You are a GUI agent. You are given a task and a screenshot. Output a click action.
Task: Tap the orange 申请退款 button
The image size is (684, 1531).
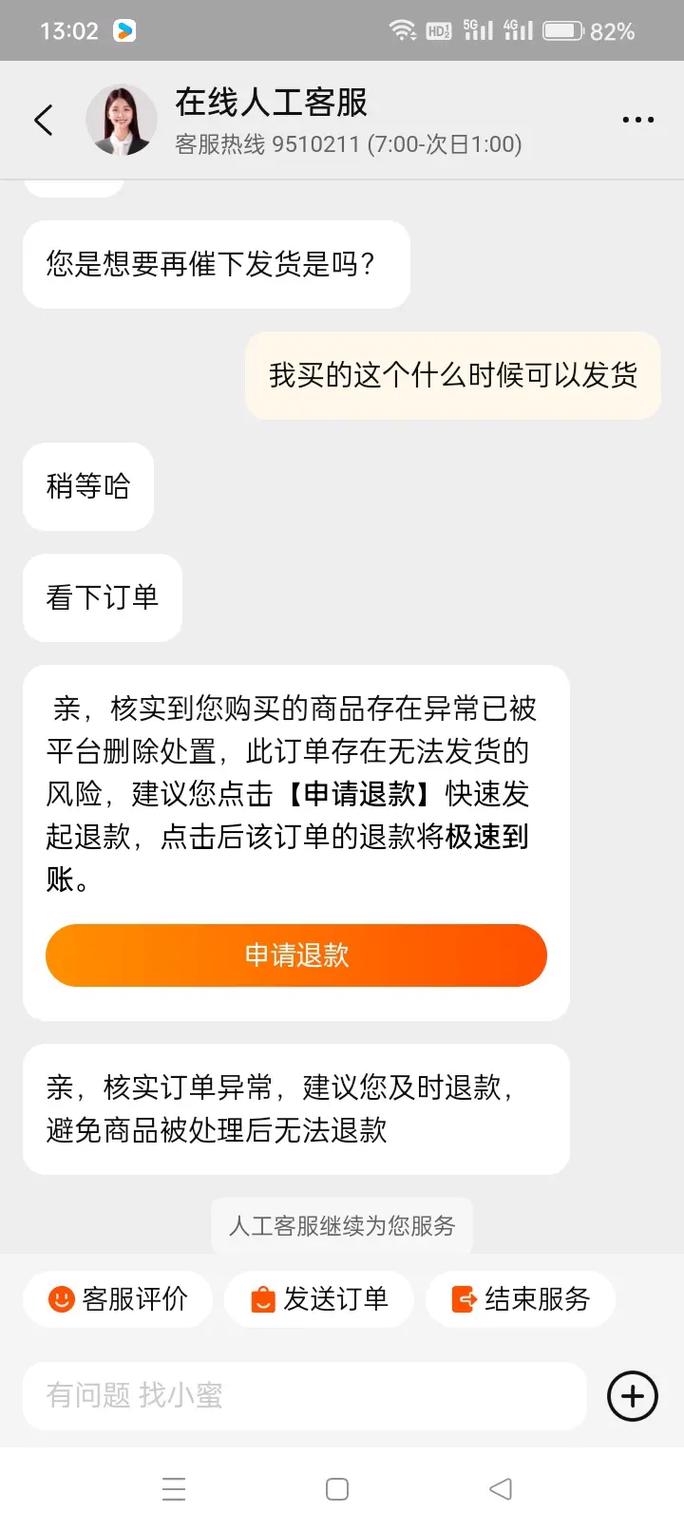click(296, 955)
